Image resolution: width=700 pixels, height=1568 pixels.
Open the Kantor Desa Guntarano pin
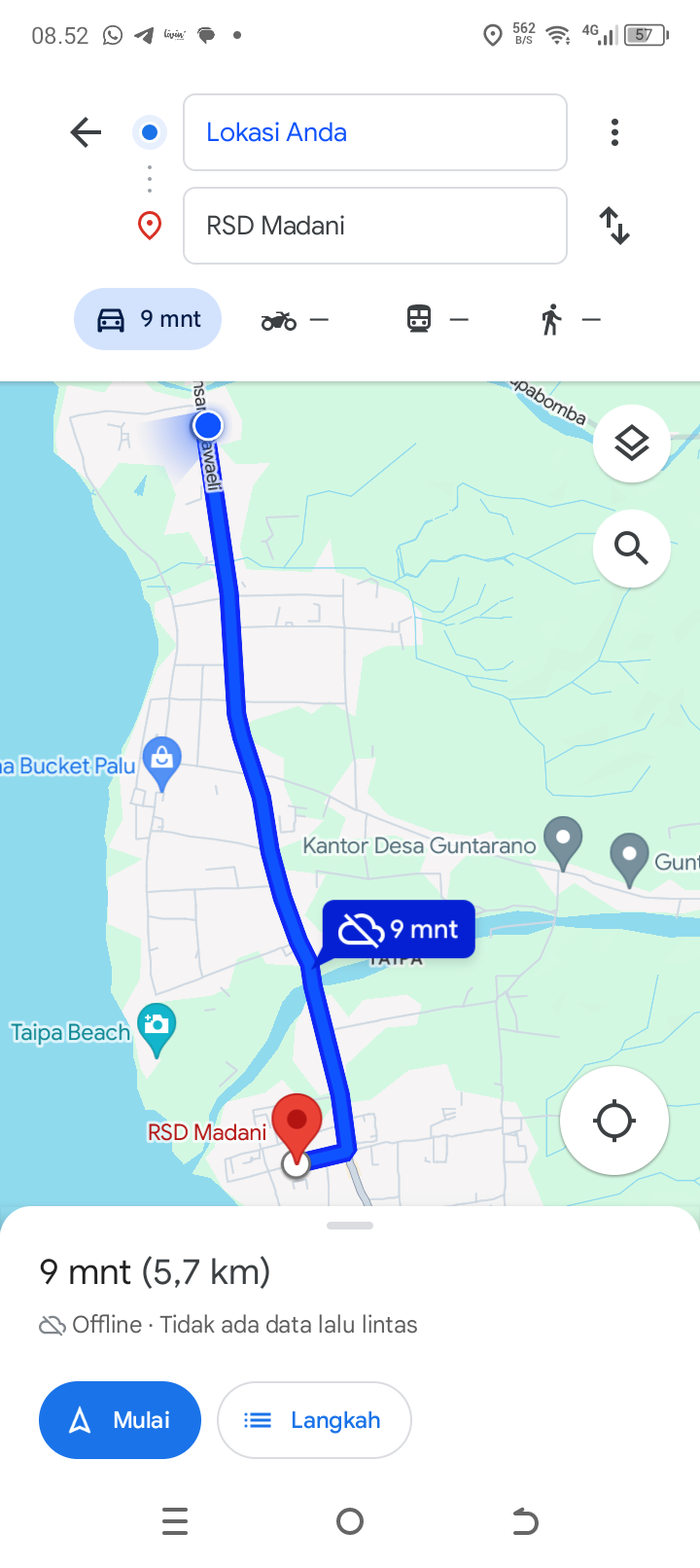[563, 841]
